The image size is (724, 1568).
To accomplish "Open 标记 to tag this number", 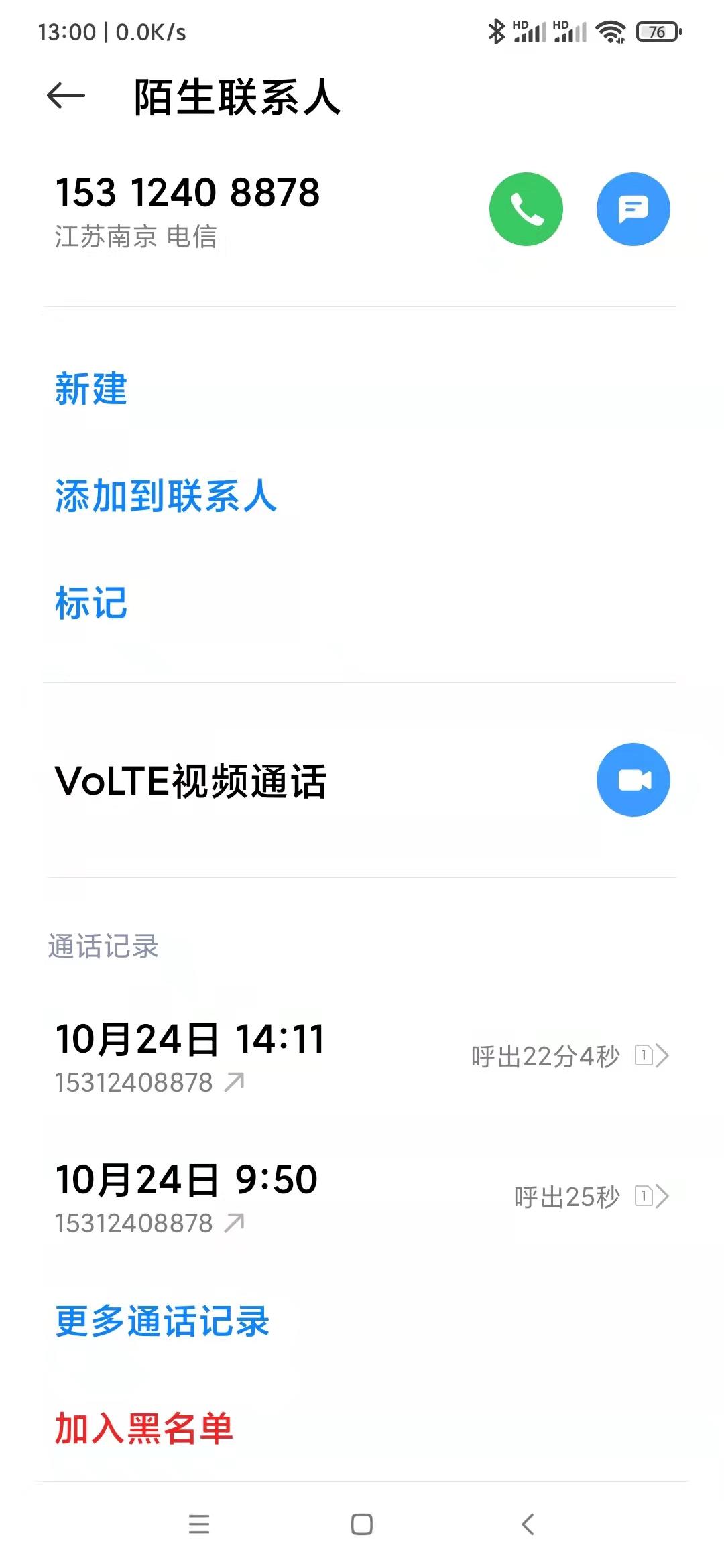I will [x=91, y=603].
